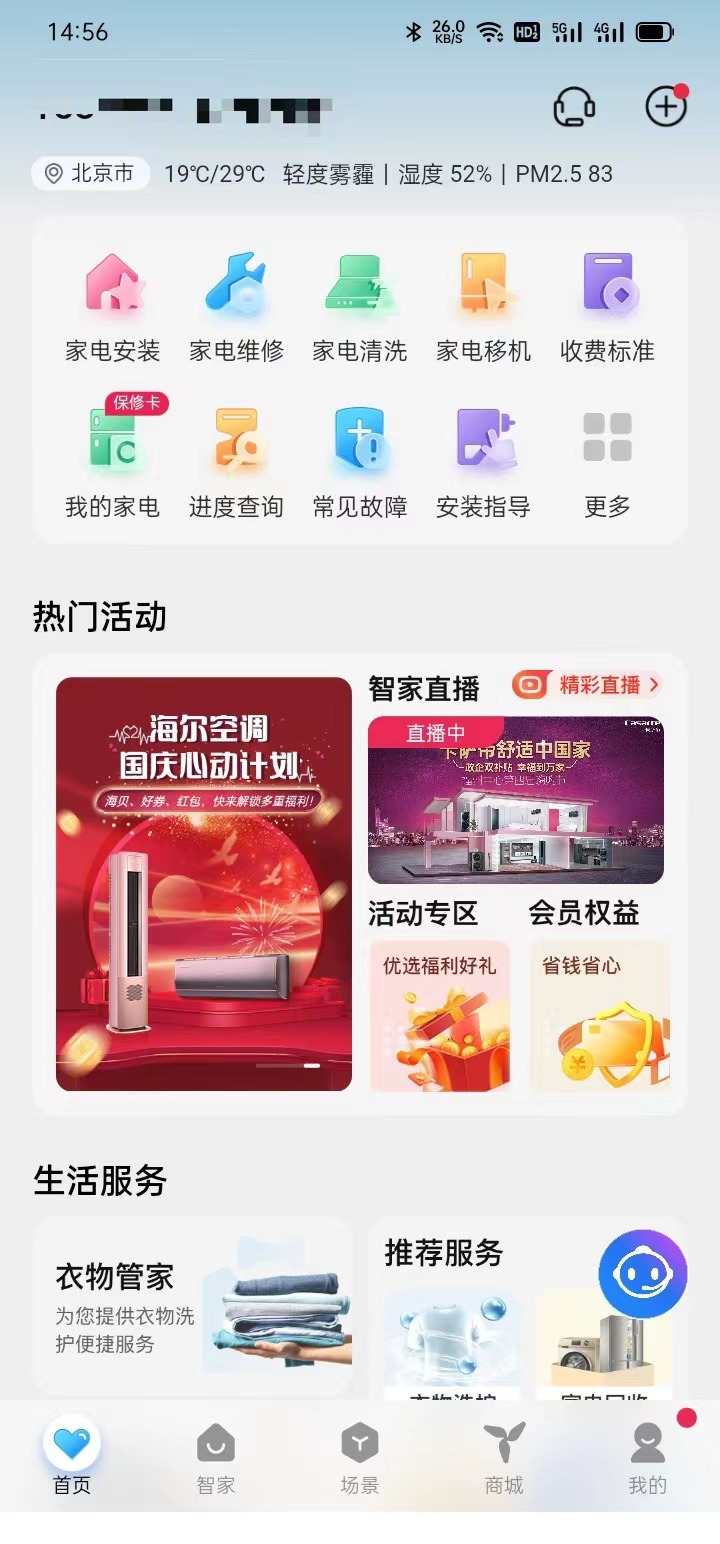Tap the plus icon to add device
This screenshot has width=720, height=1544.
tap(666, 107)
